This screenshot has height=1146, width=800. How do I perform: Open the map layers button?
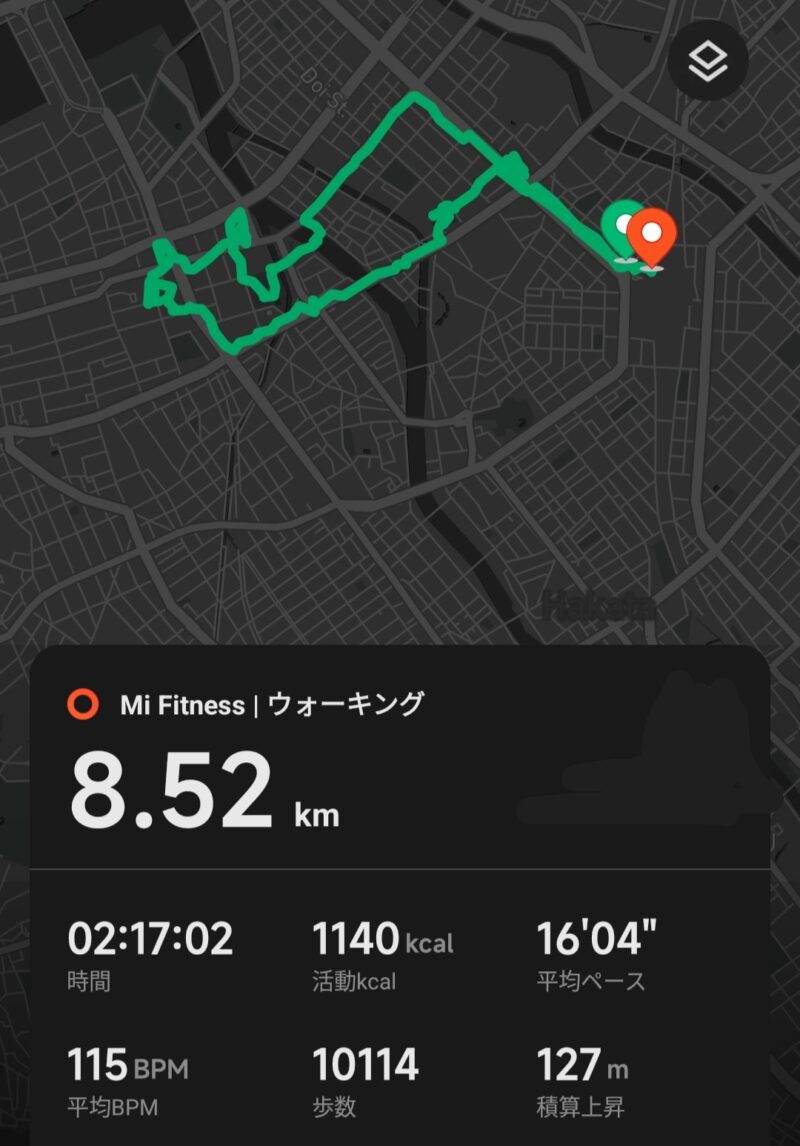708,61
